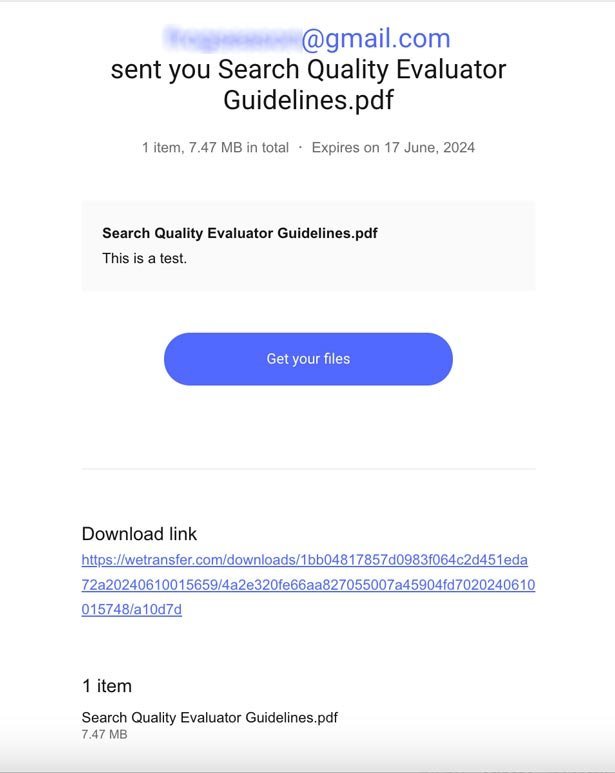The image size is (615, 773).
Task: Open the sender's gmail address link
Action: [310, 39]
